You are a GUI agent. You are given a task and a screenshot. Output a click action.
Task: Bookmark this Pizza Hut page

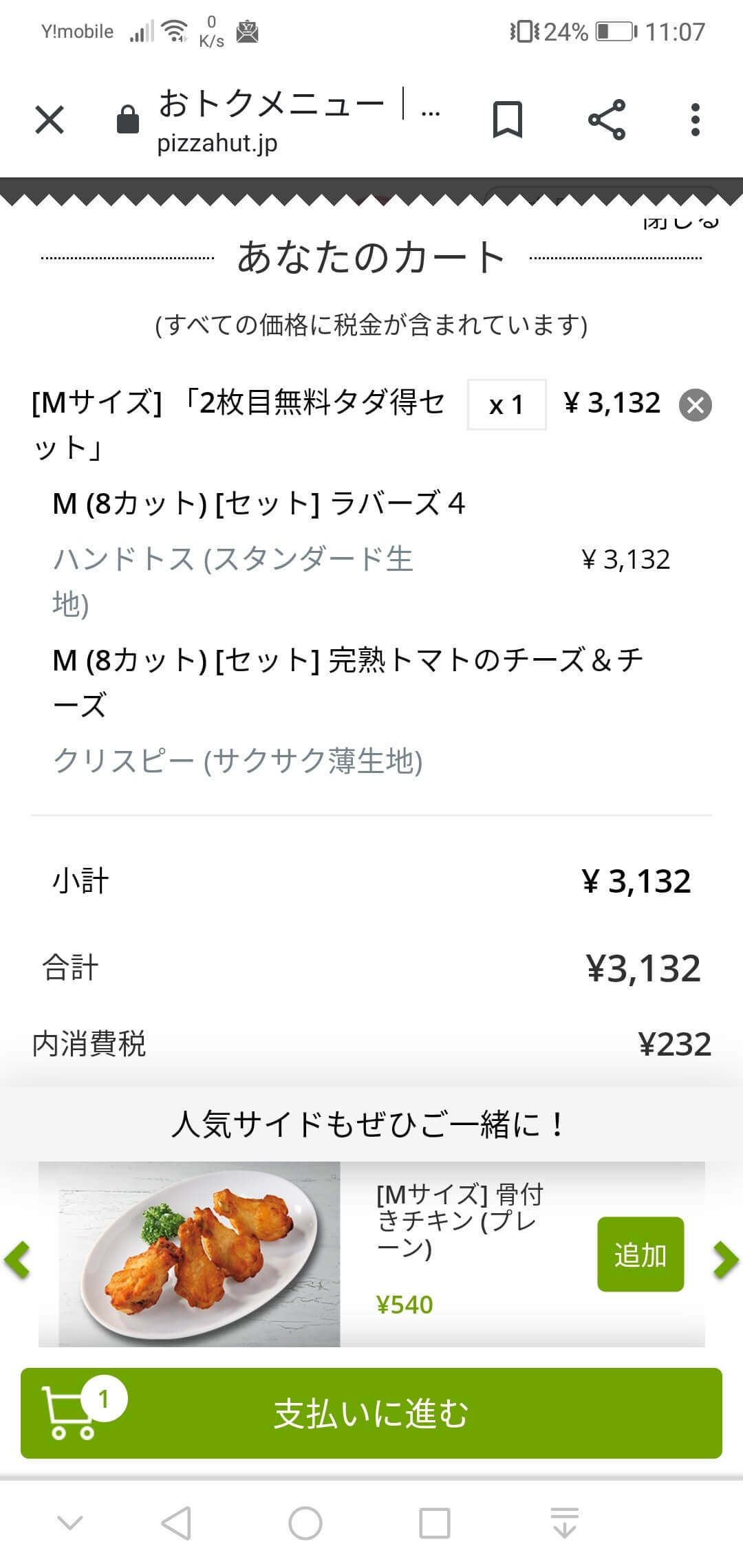click(508, 120)
